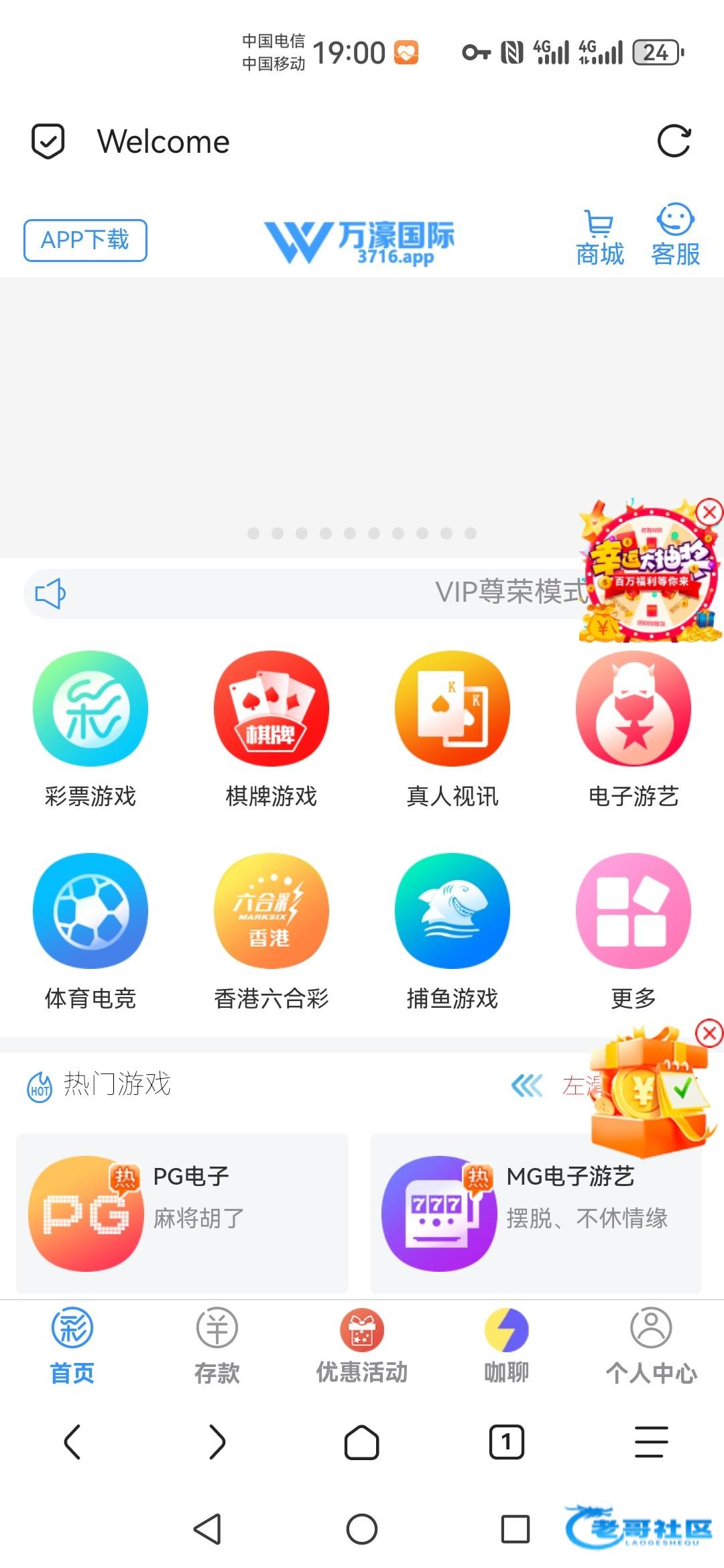Launch 捕鱼游戏

point(452,931)
